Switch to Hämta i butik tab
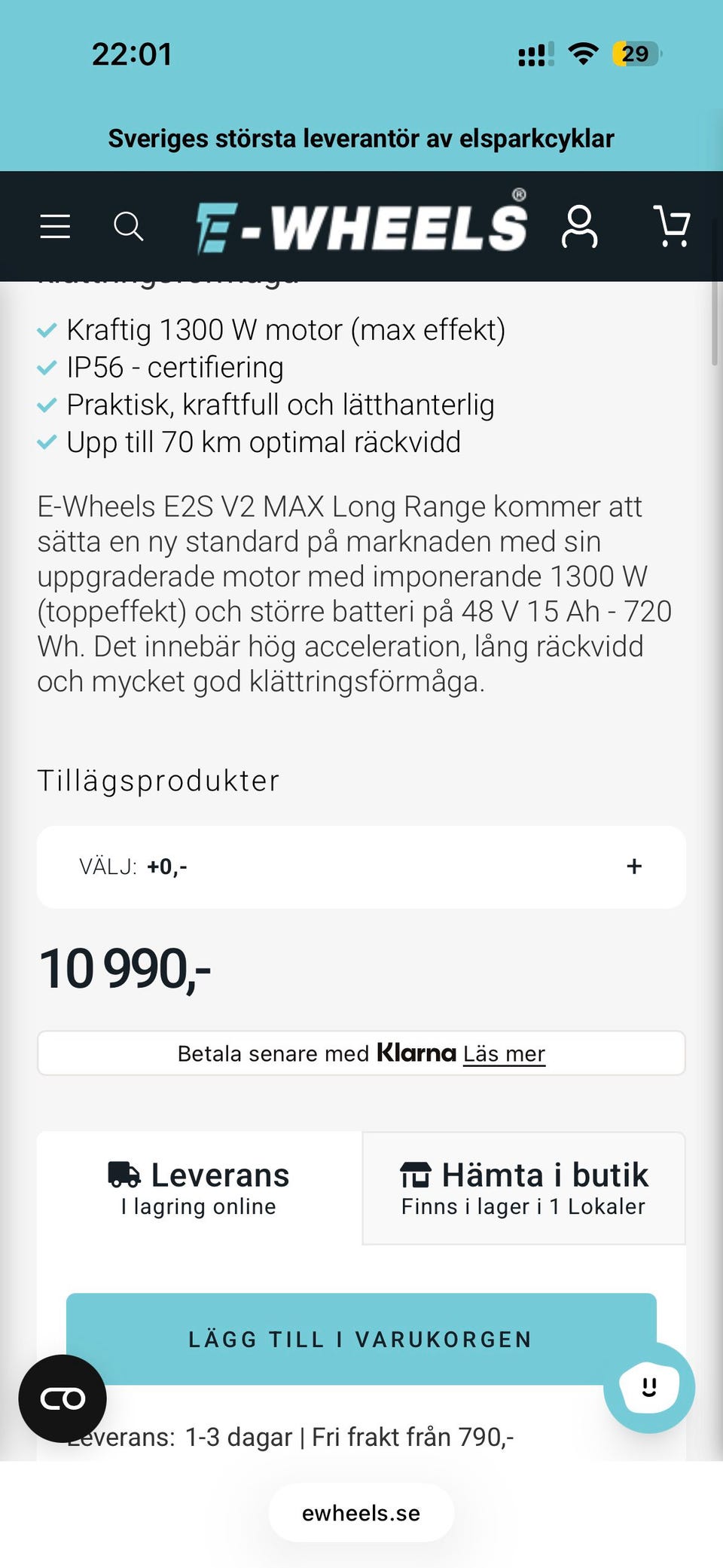Viewport: 723px width, 1568px height. click(x=523, y=1188)
